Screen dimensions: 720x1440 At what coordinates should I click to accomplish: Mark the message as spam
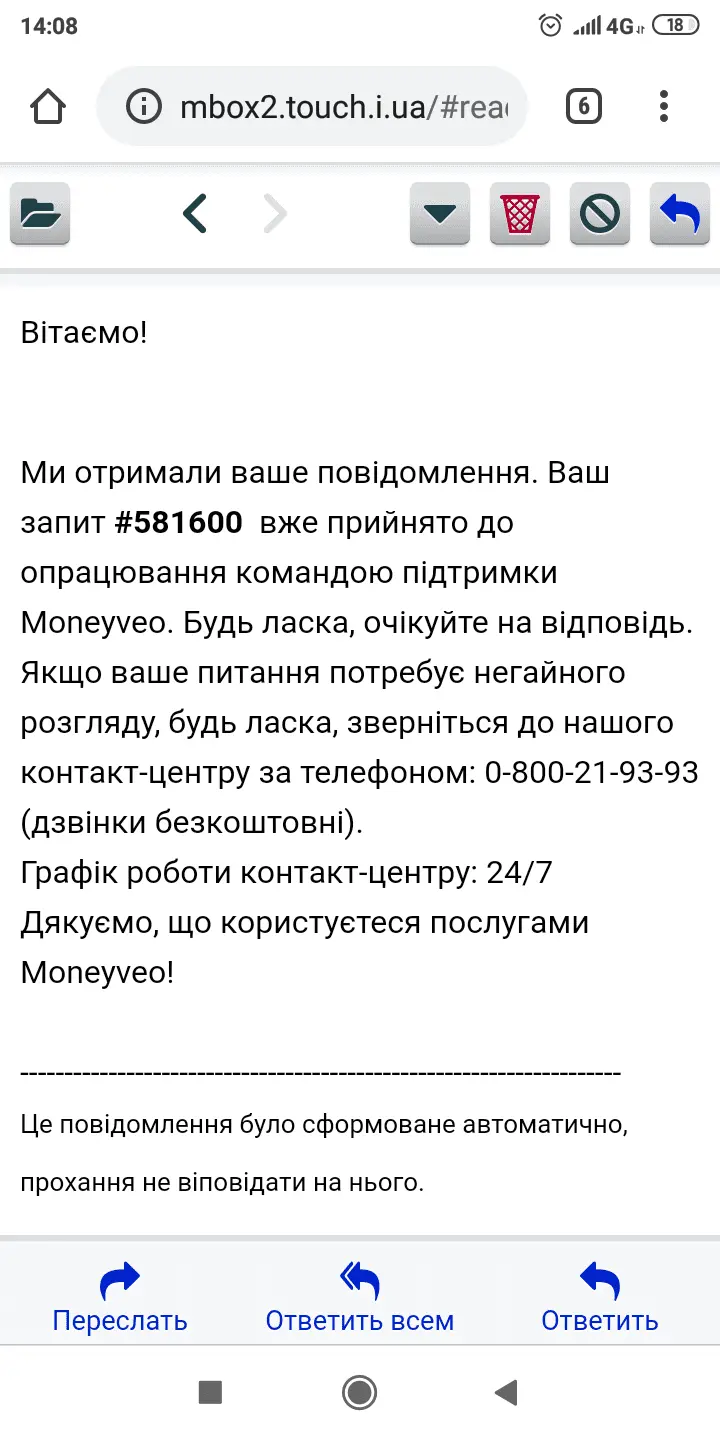tap(600, 214)
